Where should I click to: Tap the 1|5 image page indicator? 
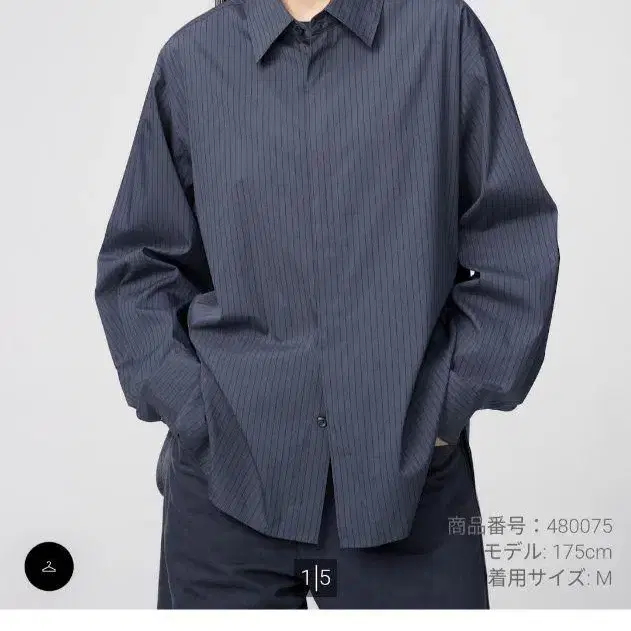[316, 577]
